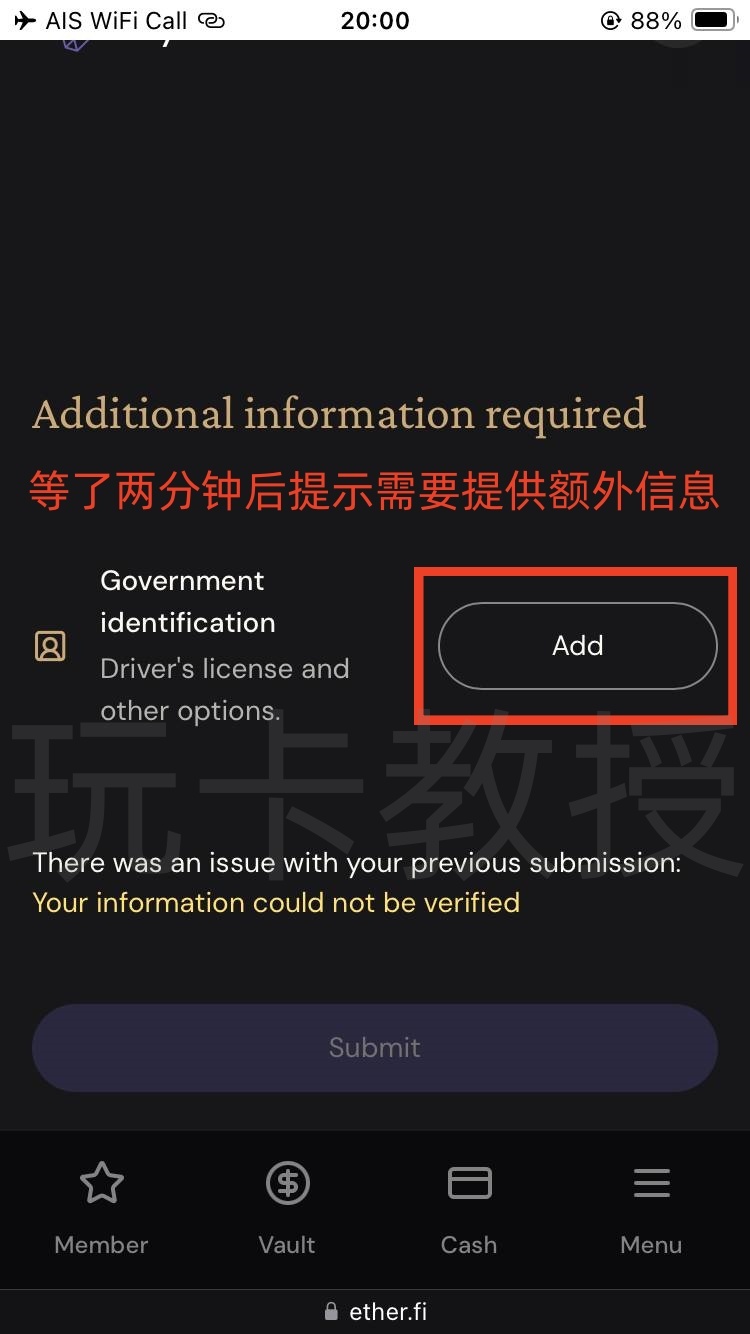750x1334 pixels.
Task: Tap the 20:00 clock in status bar
Action: pos(375,19)
